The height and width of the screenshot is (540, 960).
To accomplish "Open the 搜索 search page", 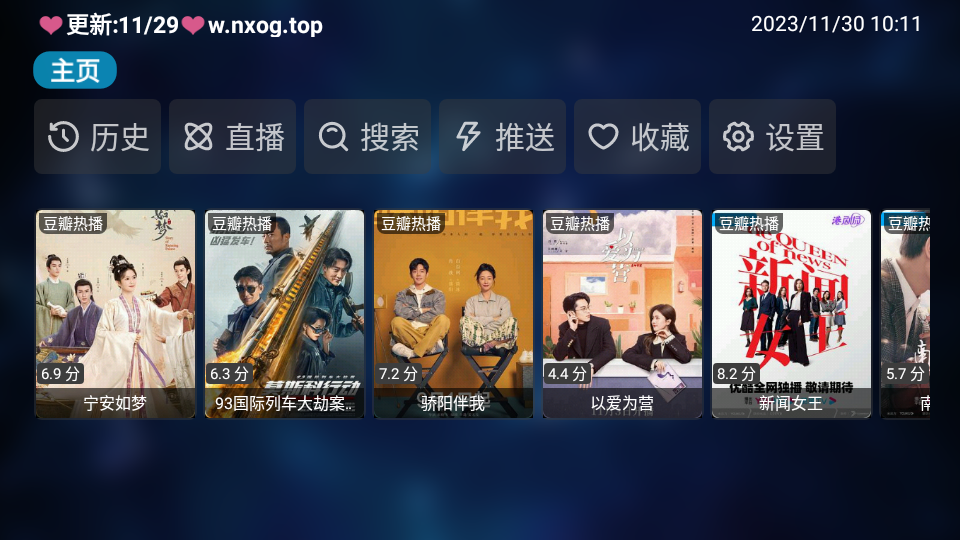I will pos(368,137).
